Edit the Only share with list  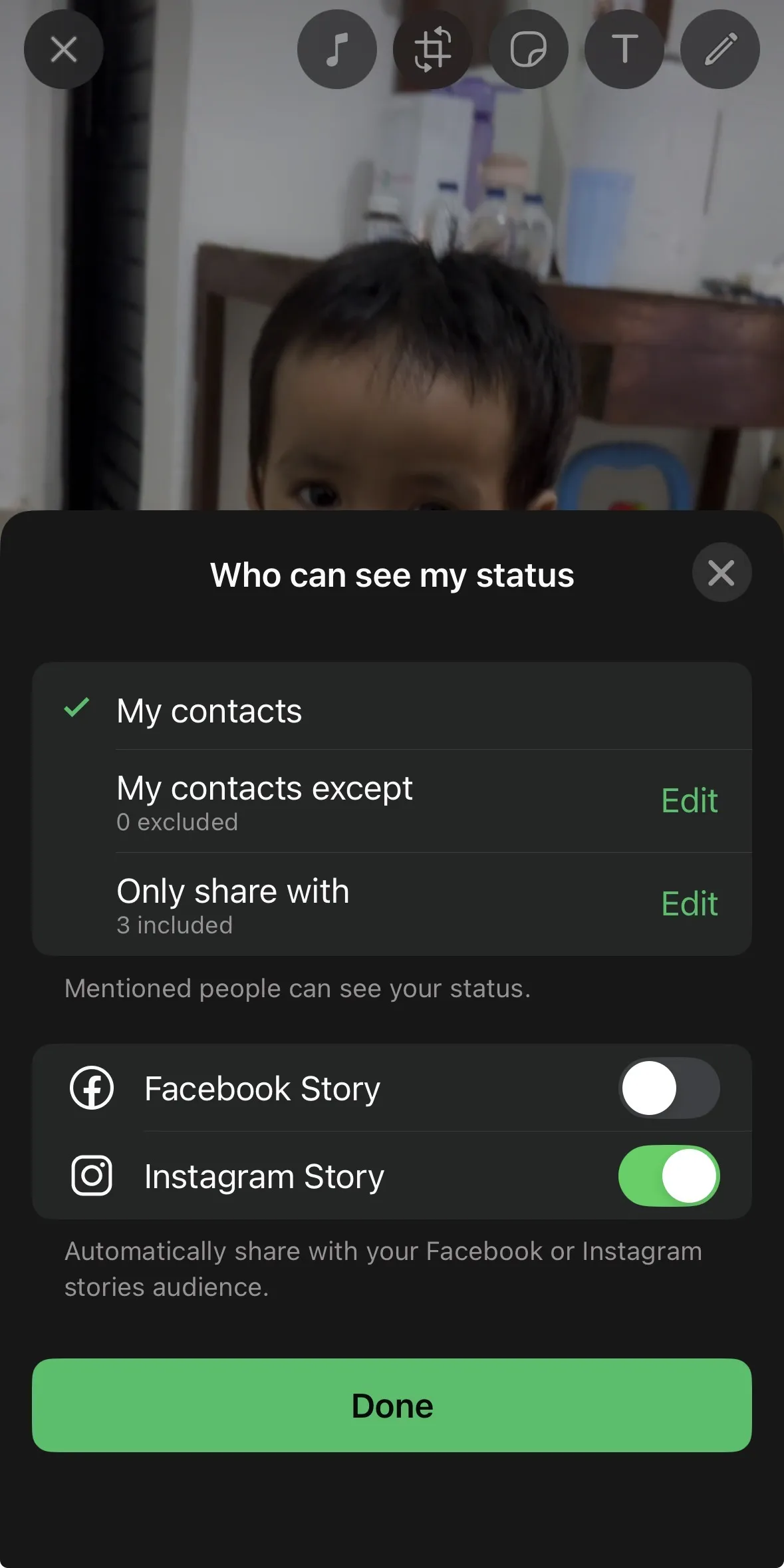coord(689,904)
